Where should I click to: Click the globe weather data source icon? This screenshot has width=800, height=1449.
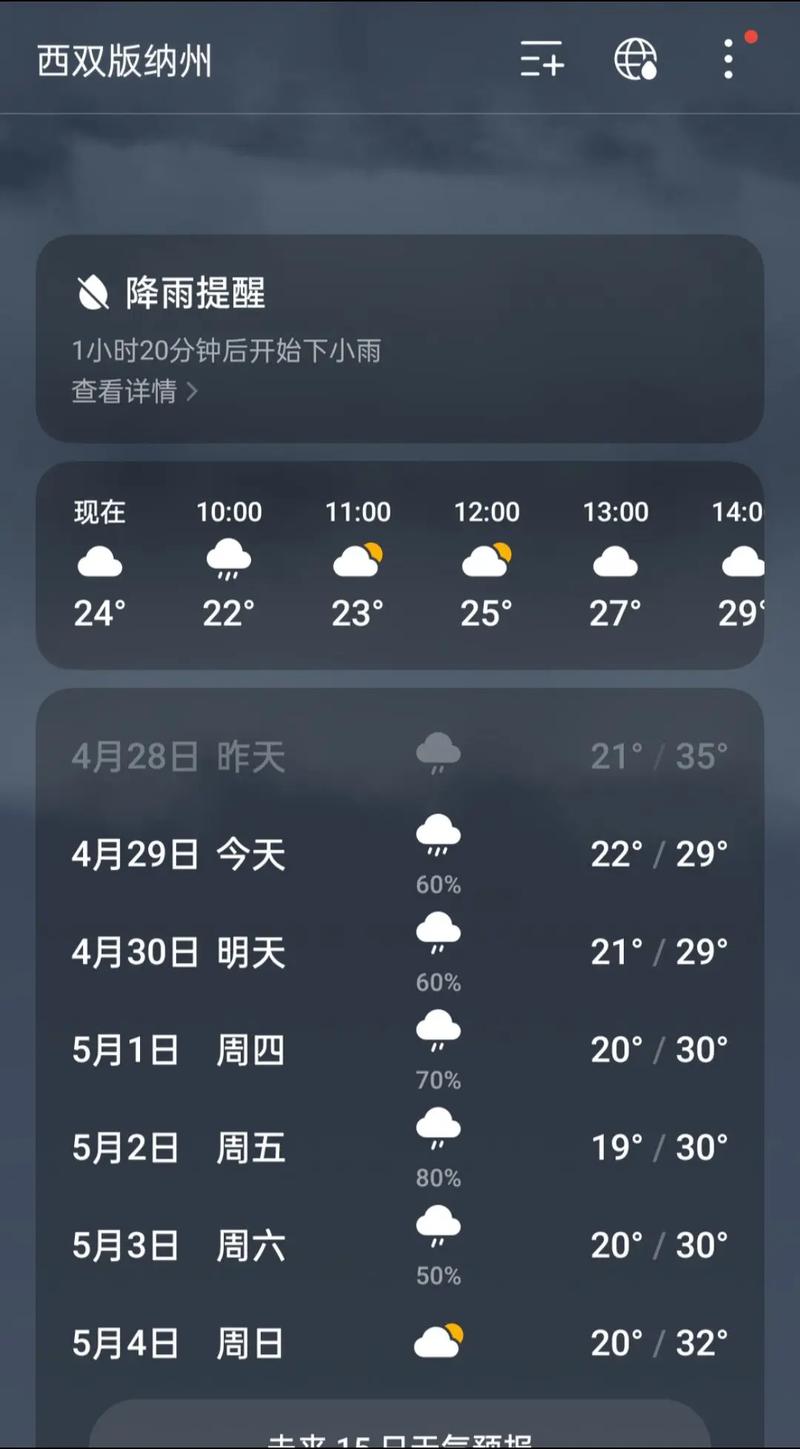(633, 61)
